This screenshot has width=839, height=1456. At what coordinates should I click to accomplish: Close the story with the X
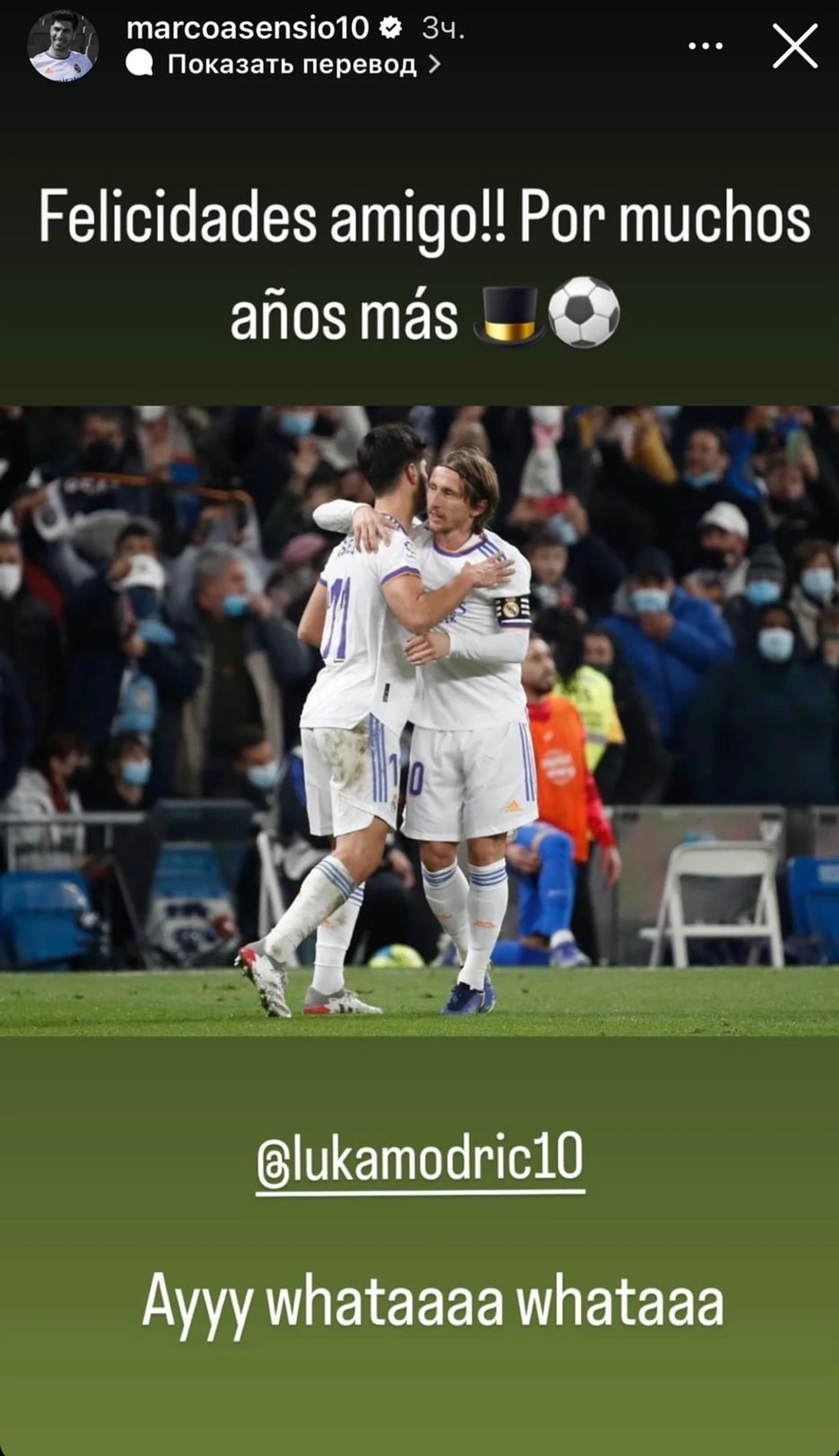[795, 46]
